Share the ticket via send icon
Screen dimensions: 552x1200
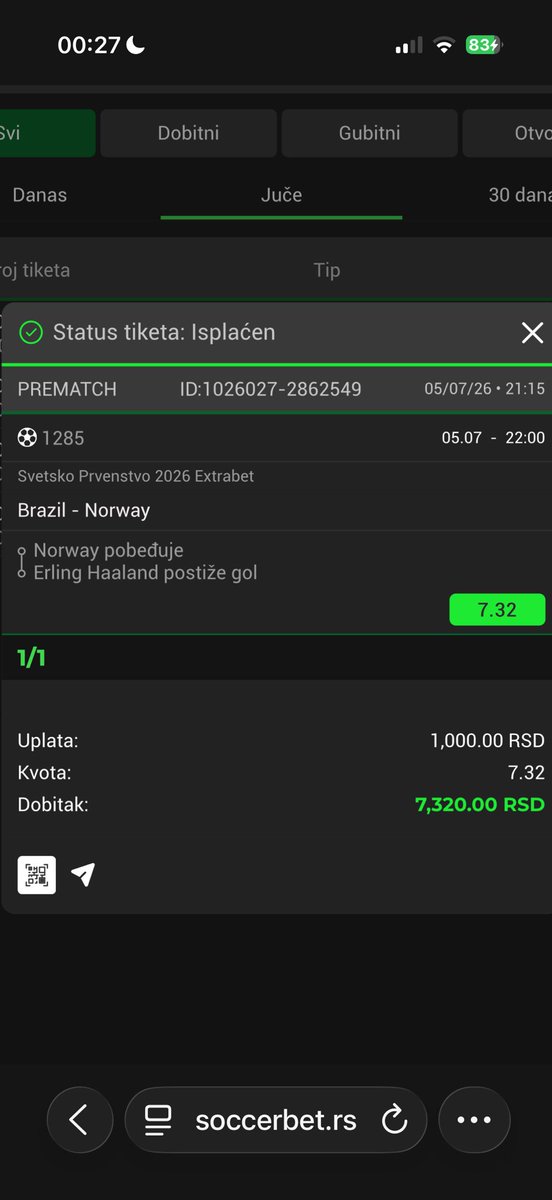[x=83, y=875]
